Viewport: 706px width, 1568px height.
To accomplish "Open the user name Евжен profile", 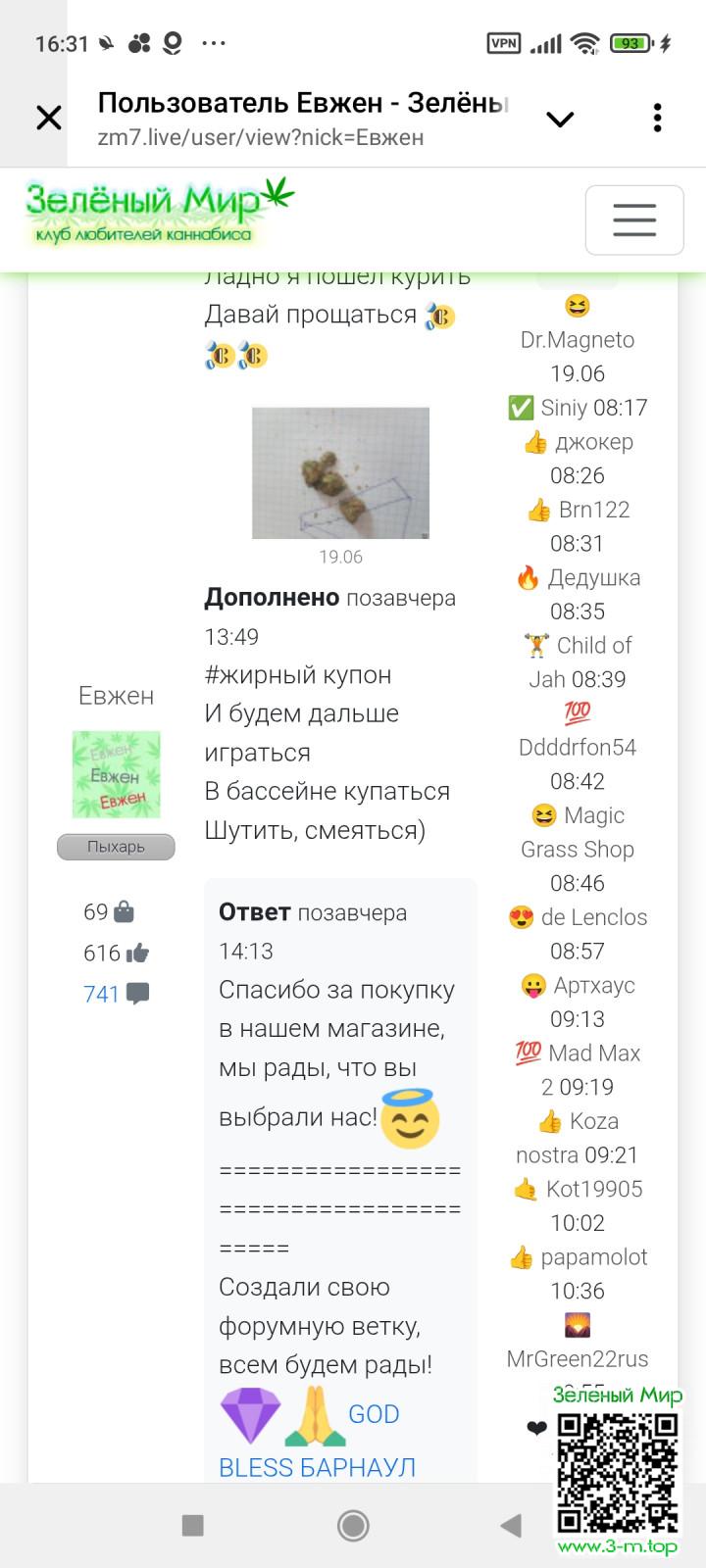I will click(x=116, y=696).
